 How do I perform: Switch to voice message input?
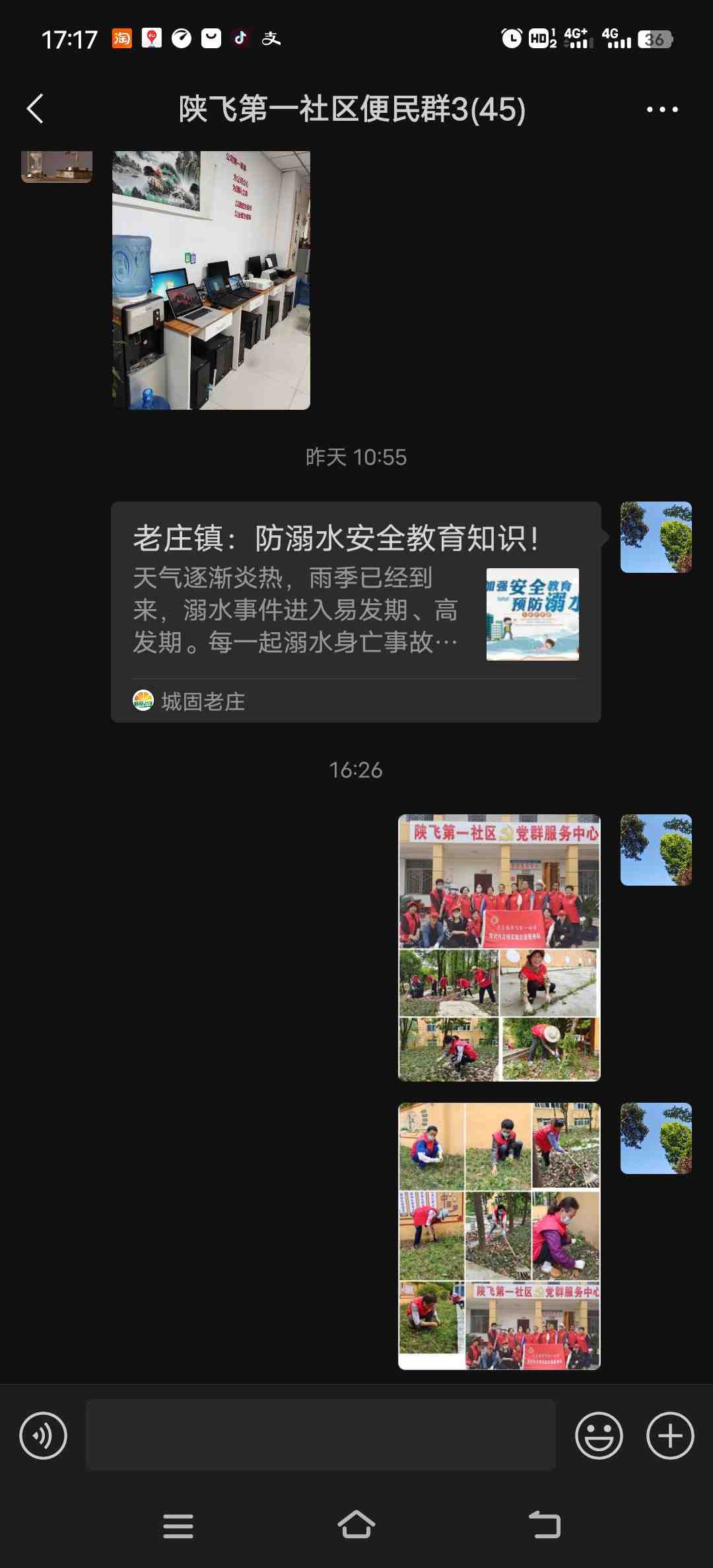pos(44,1435)
